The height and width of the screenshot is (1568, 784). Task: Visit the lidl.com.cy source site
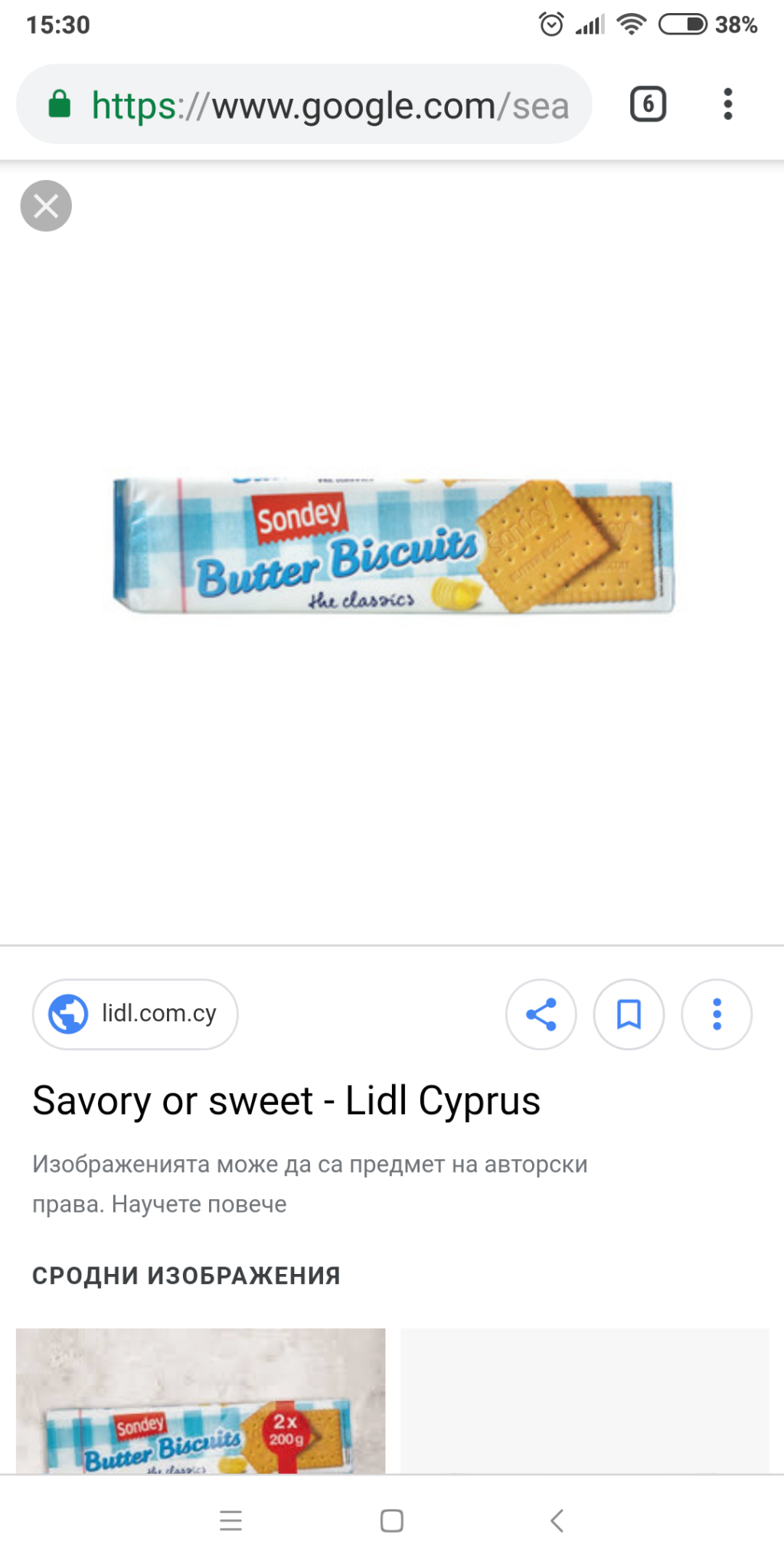136,1014
